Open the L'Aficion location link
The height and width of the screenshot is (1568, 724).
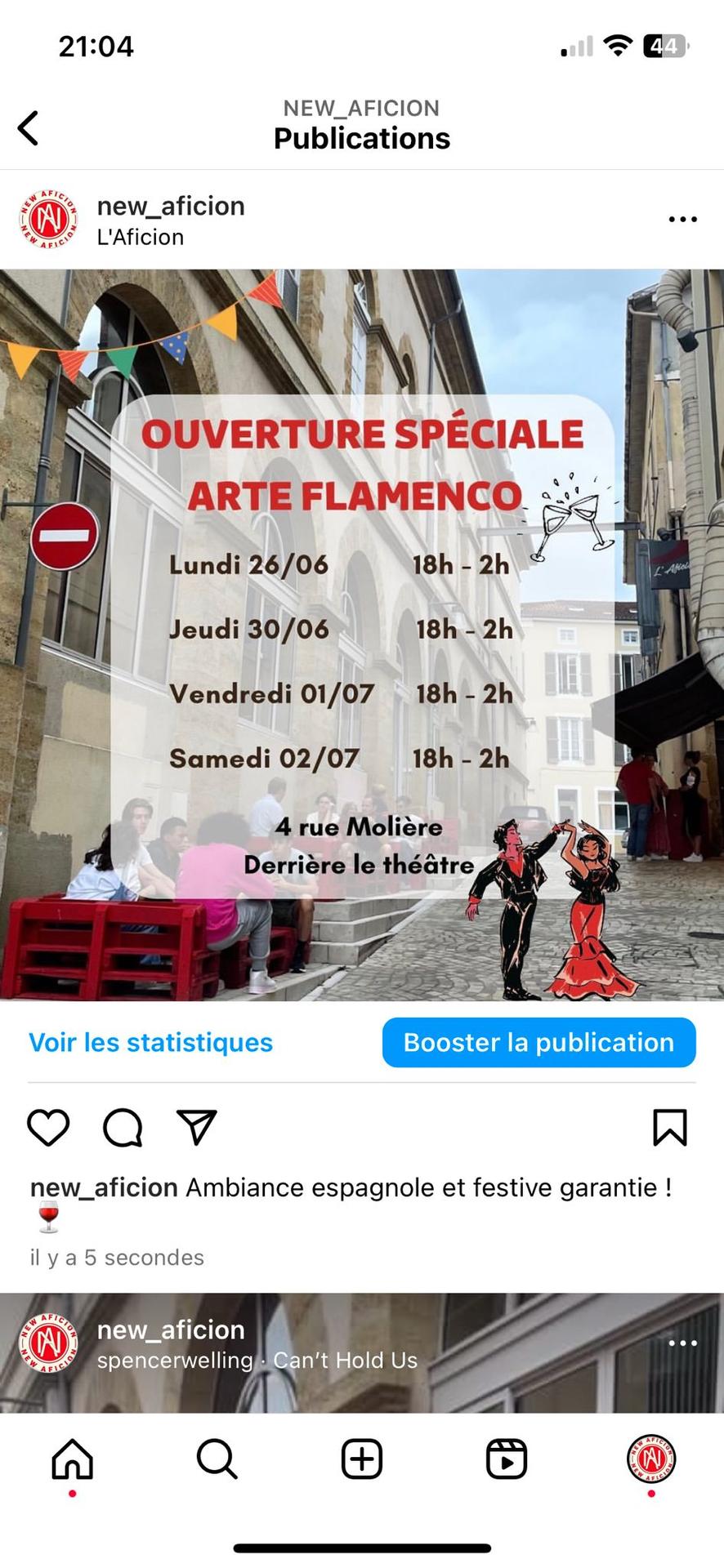coord(140,238)
